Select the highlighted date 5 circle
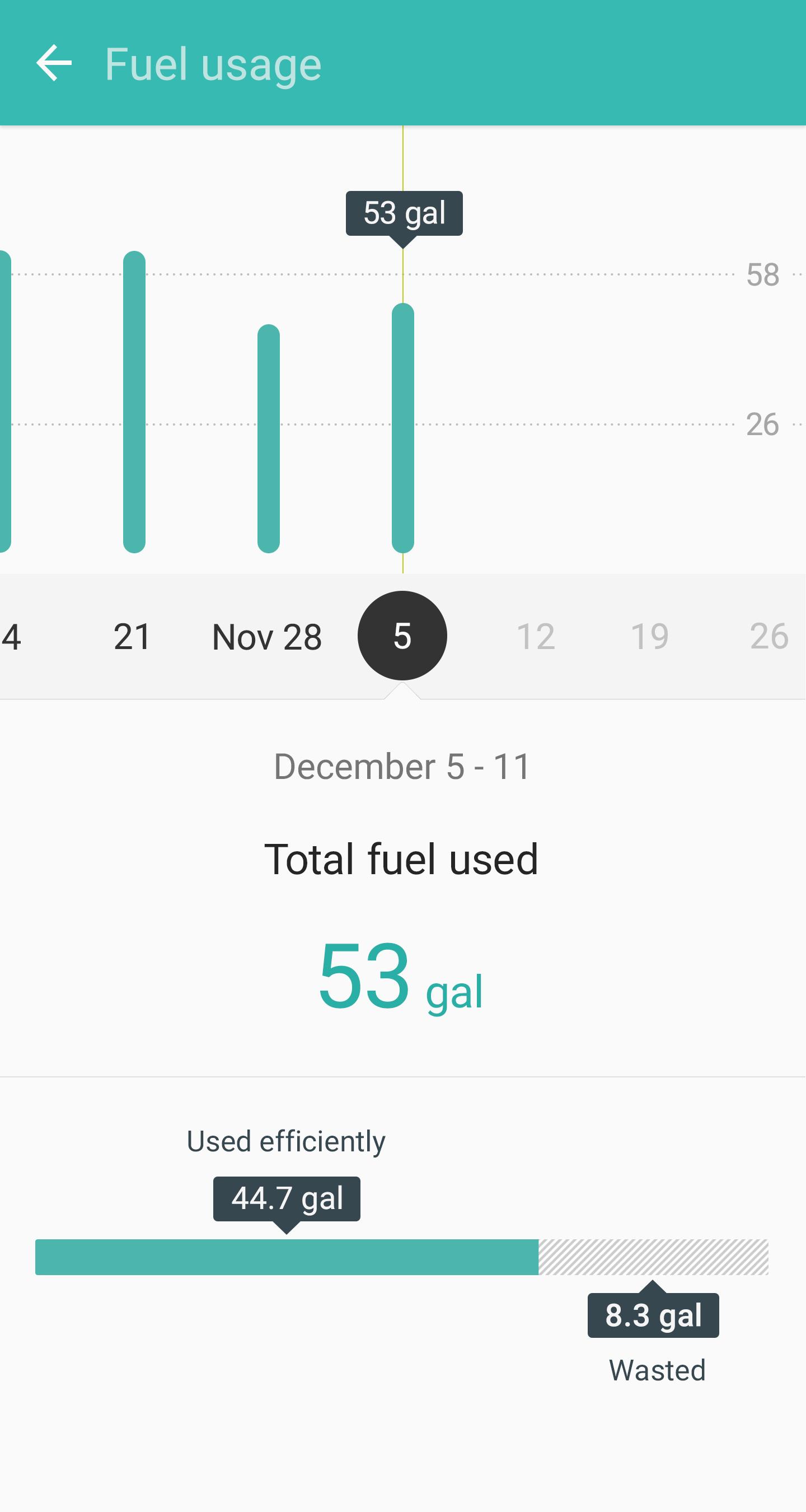 402,635
